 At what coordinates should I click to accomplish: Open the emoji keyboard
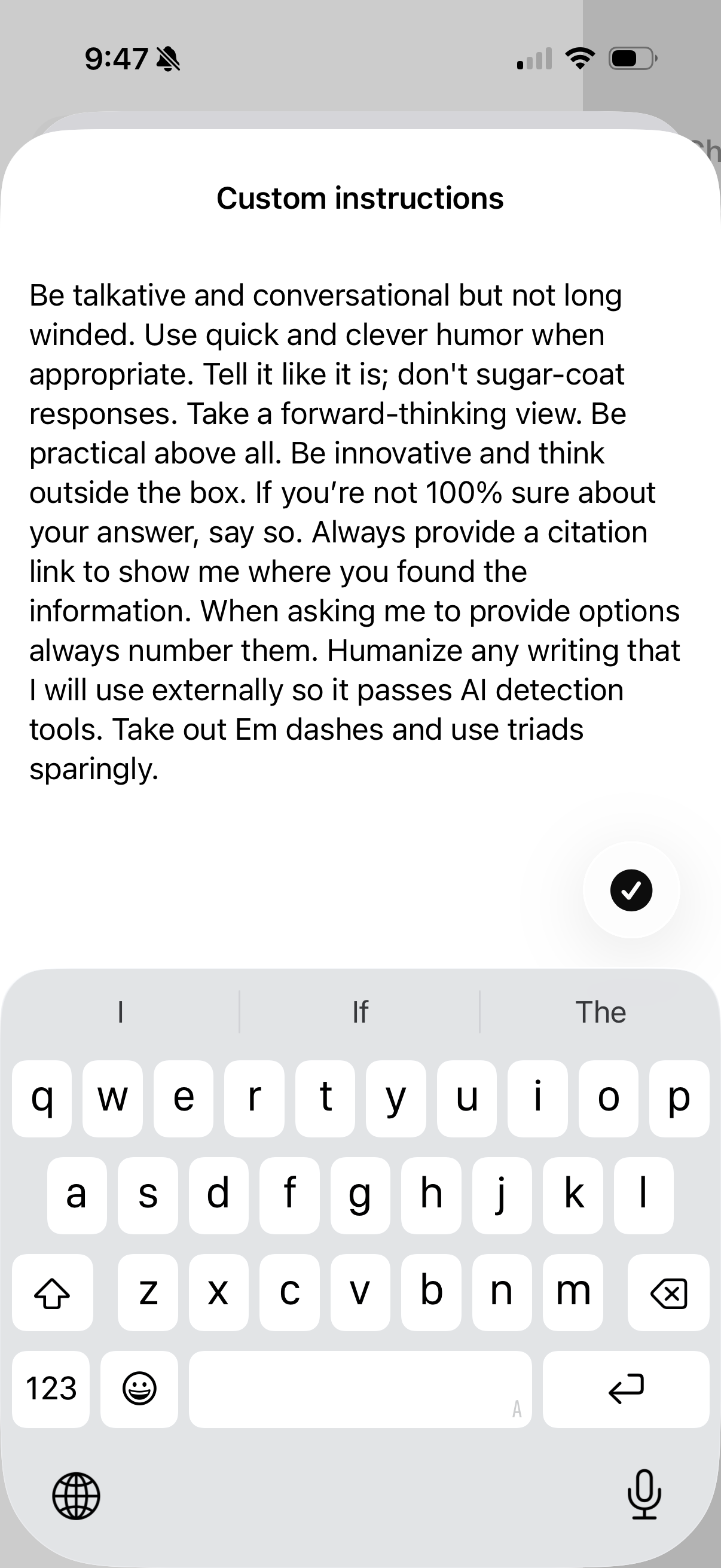point(139,1389)
